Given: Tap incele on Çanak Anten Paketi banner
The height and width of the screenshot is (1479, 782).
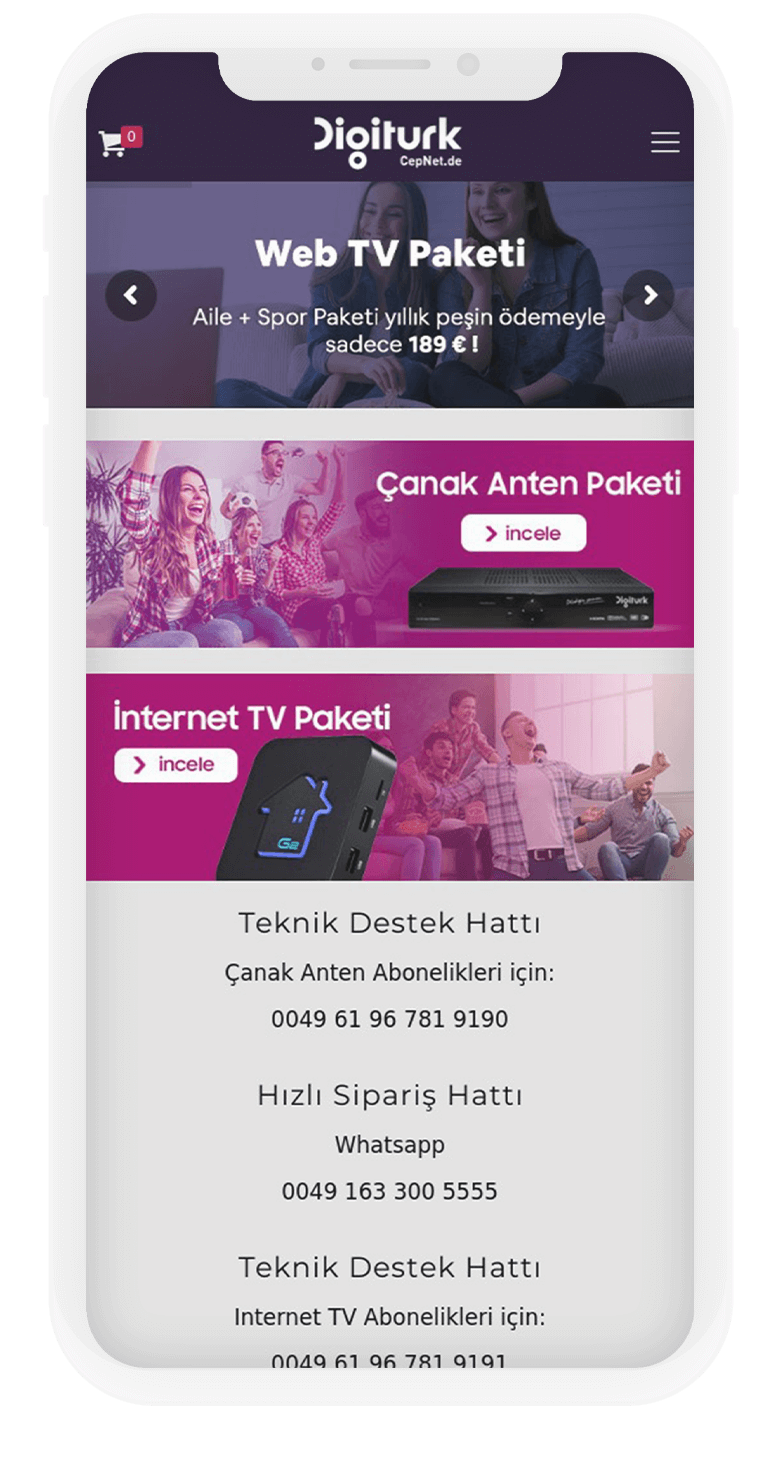Looking at the screenshot, I should point(523,534).
